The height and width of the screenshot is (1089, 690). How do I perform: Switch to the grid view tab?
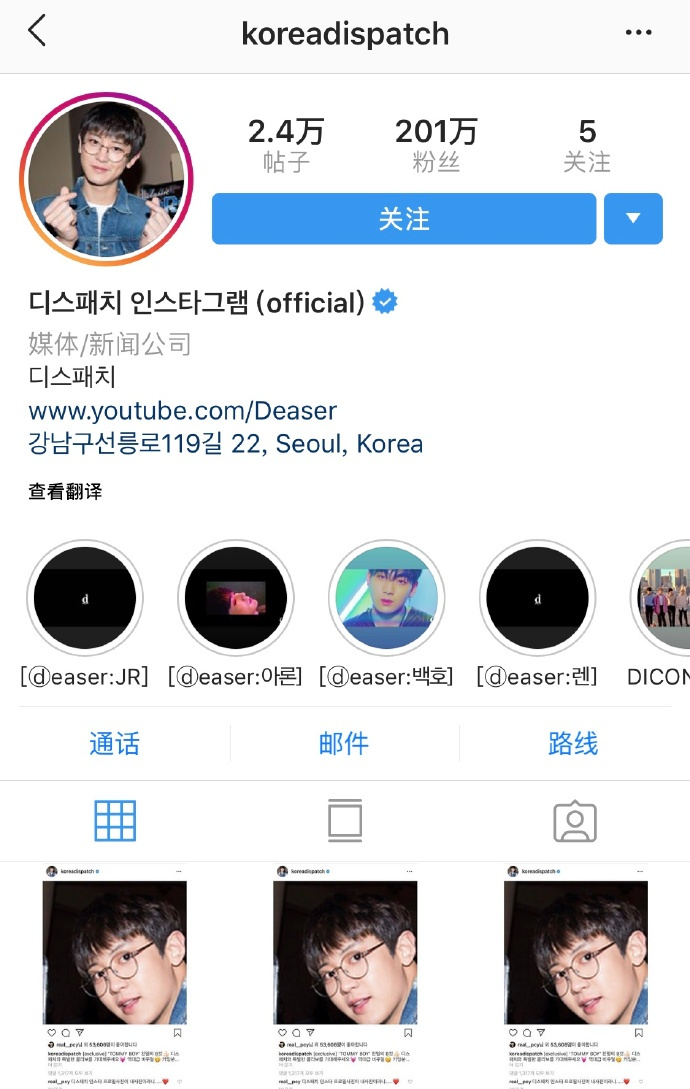pyautogui.click(x=115, y=821)
